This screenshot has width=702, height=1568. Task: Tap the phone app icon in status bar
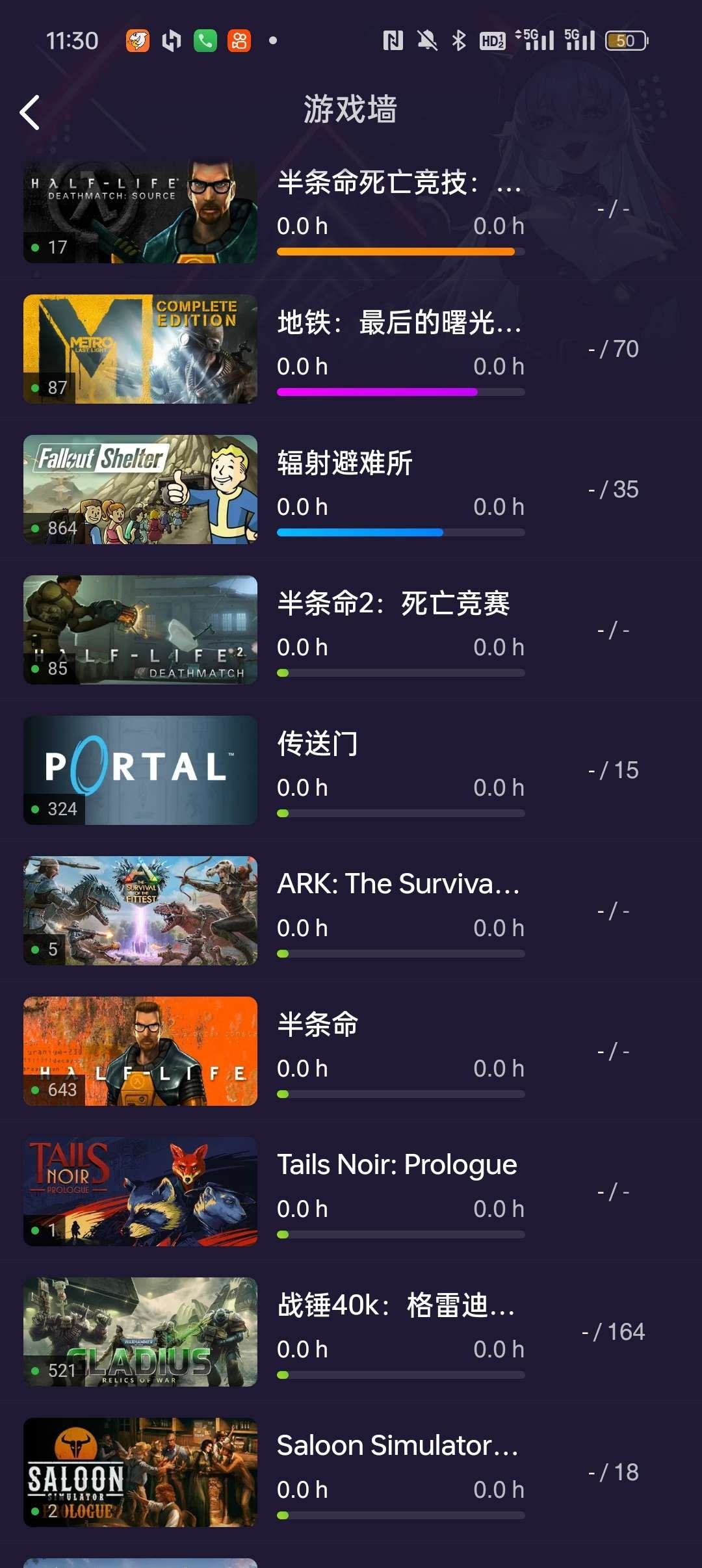pyautogui.click(x=207, y=40)
